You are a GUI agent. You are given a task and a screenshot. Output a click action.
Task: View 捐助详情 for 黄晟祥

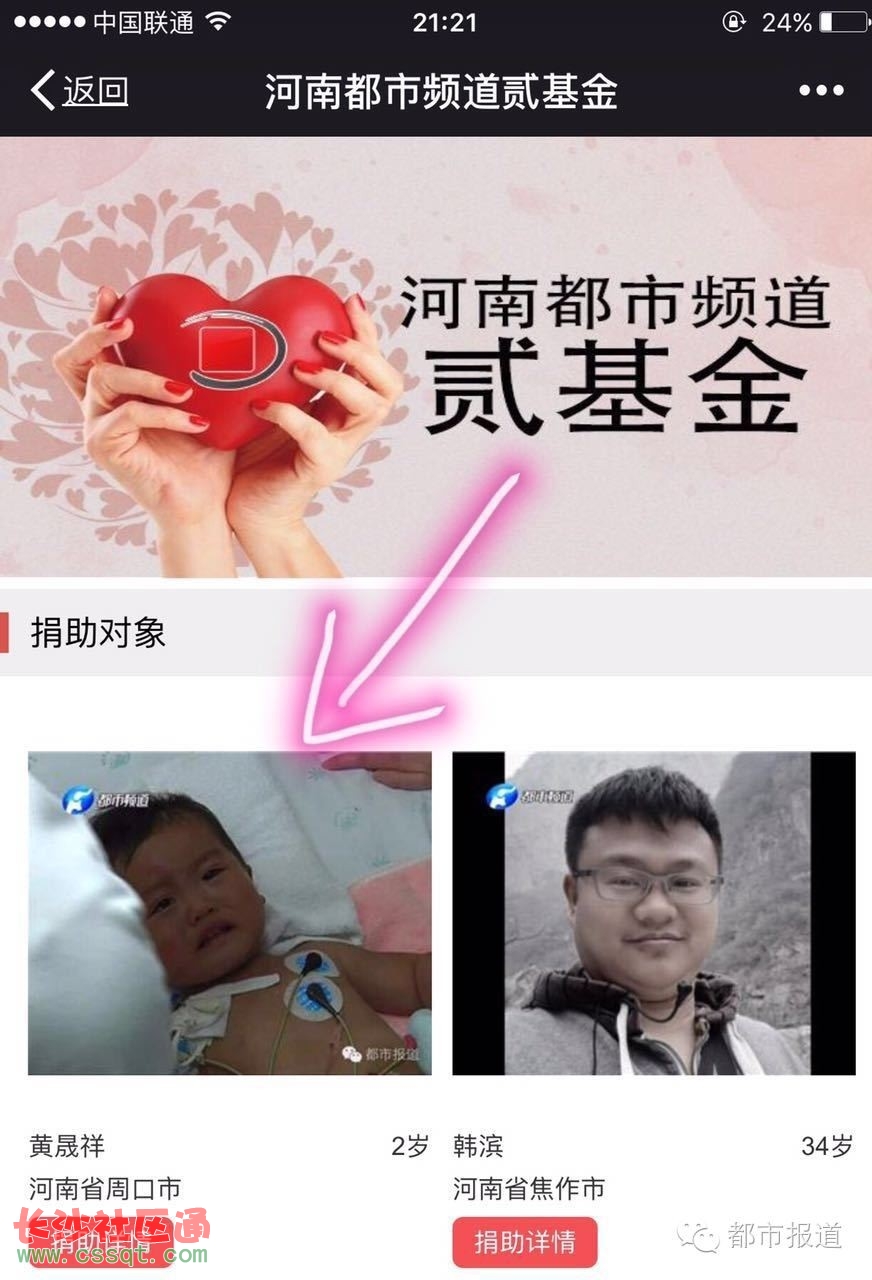pyautogui.click(x=100, y=1244)
